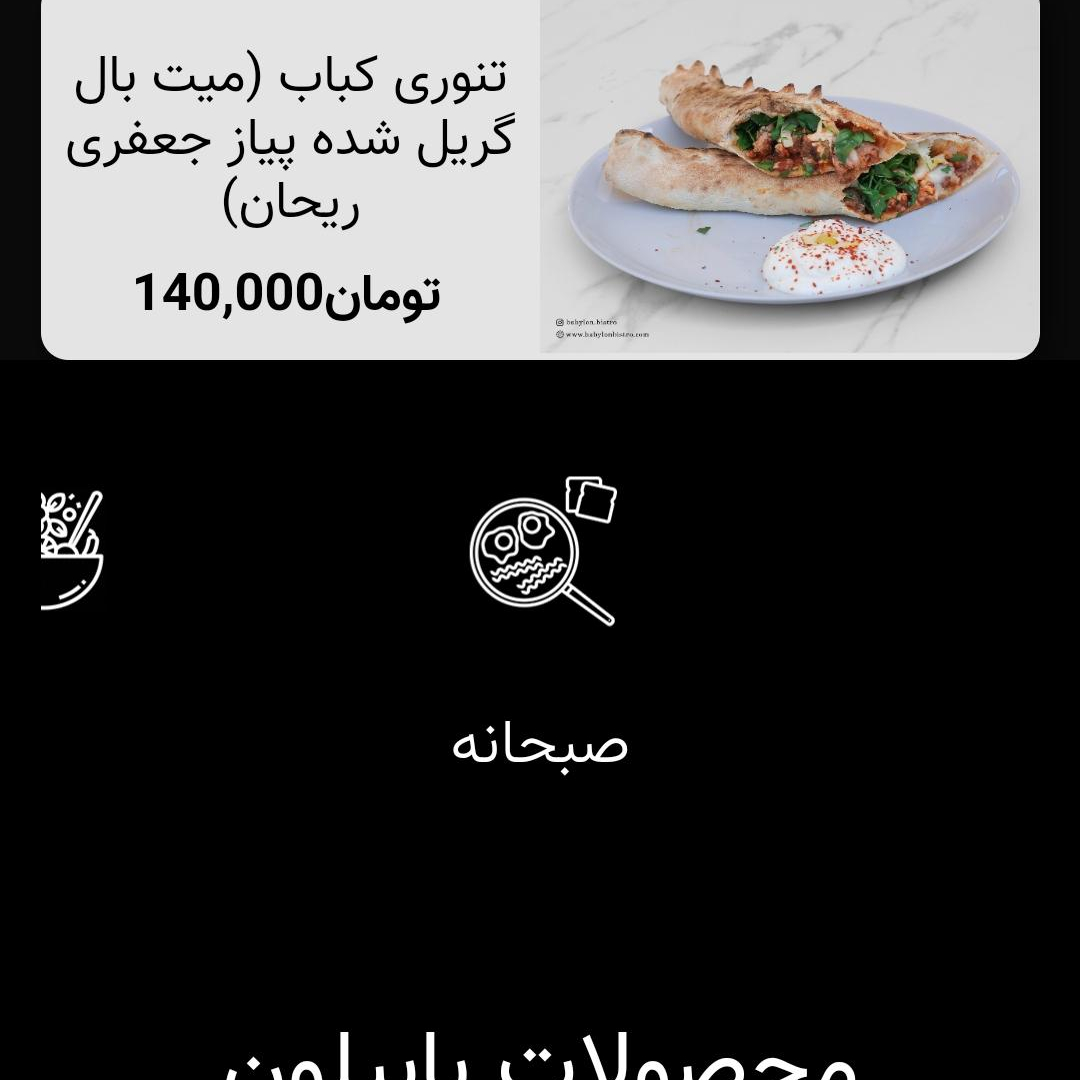Open the تنوری کباب menu item card
Image resolution: width=1080 pixels, height=1080 pixels.
click(x=540, y=178)
